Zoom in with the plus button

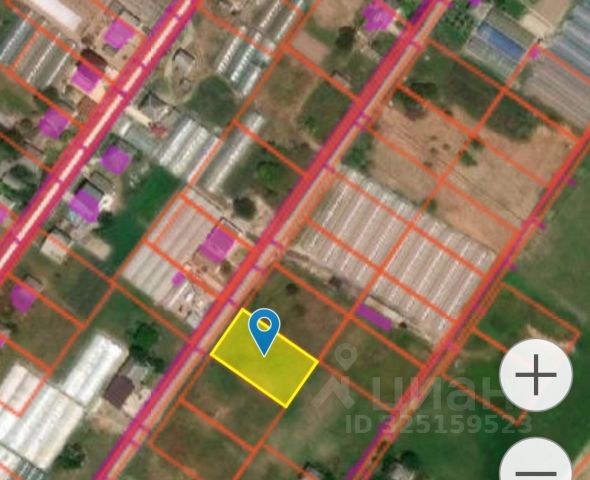tap(536, 375)
